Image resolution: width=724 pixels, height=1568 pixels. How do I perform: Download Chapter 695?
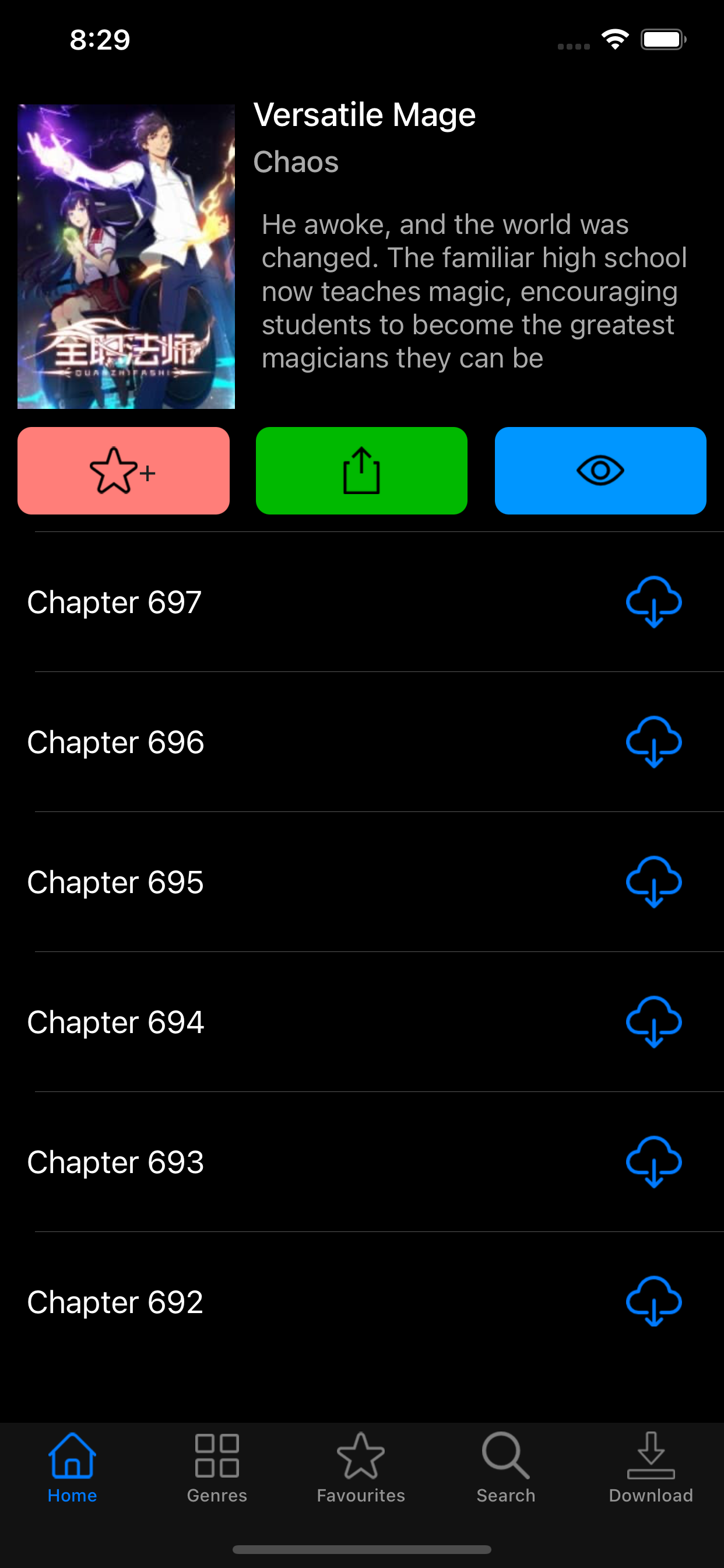(x=653, y=883)
